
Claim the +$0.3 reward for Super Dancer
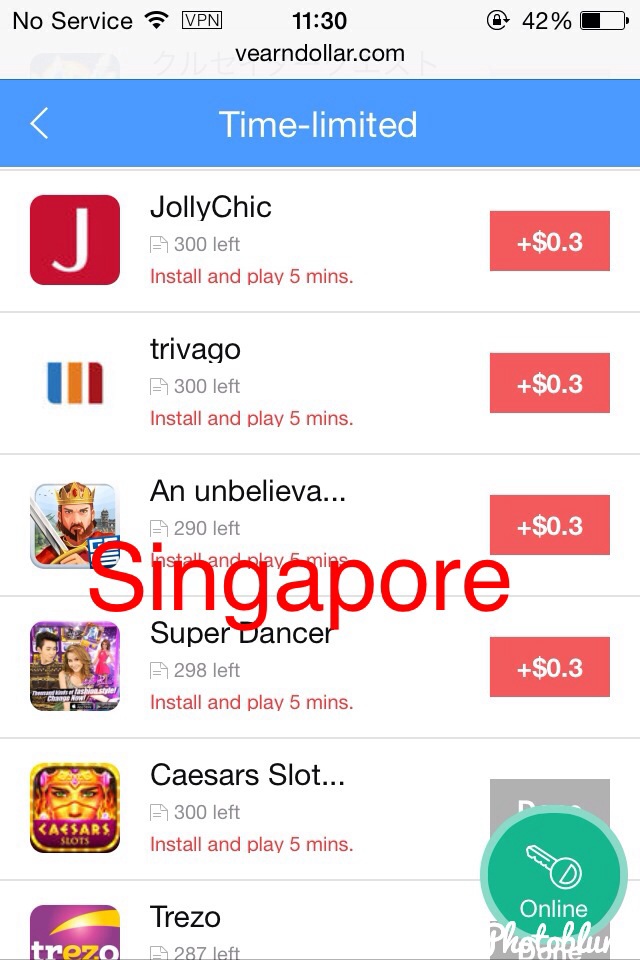549,667
